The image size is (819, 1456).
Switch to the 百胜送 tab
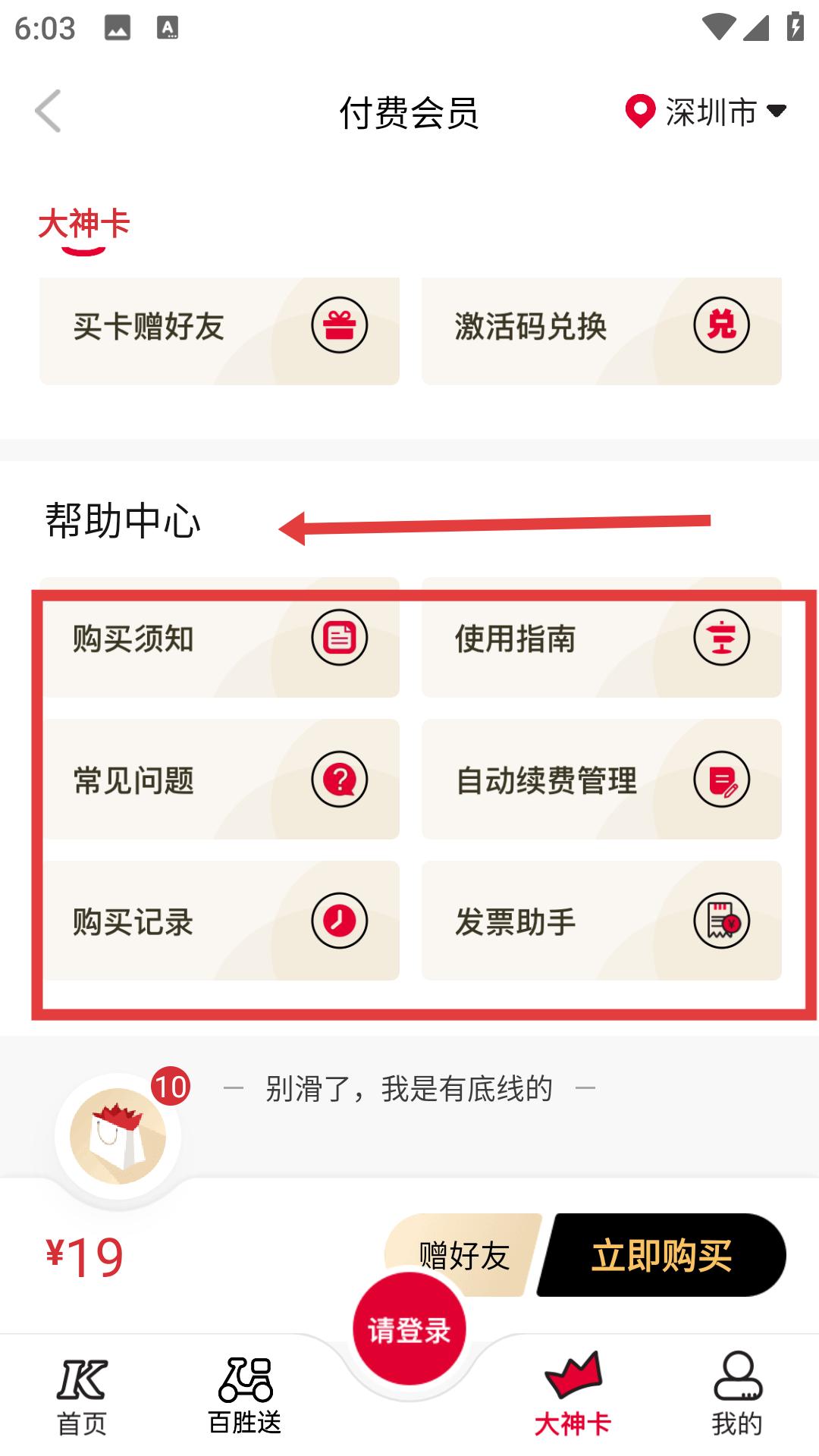click(x=245, y=1395)
